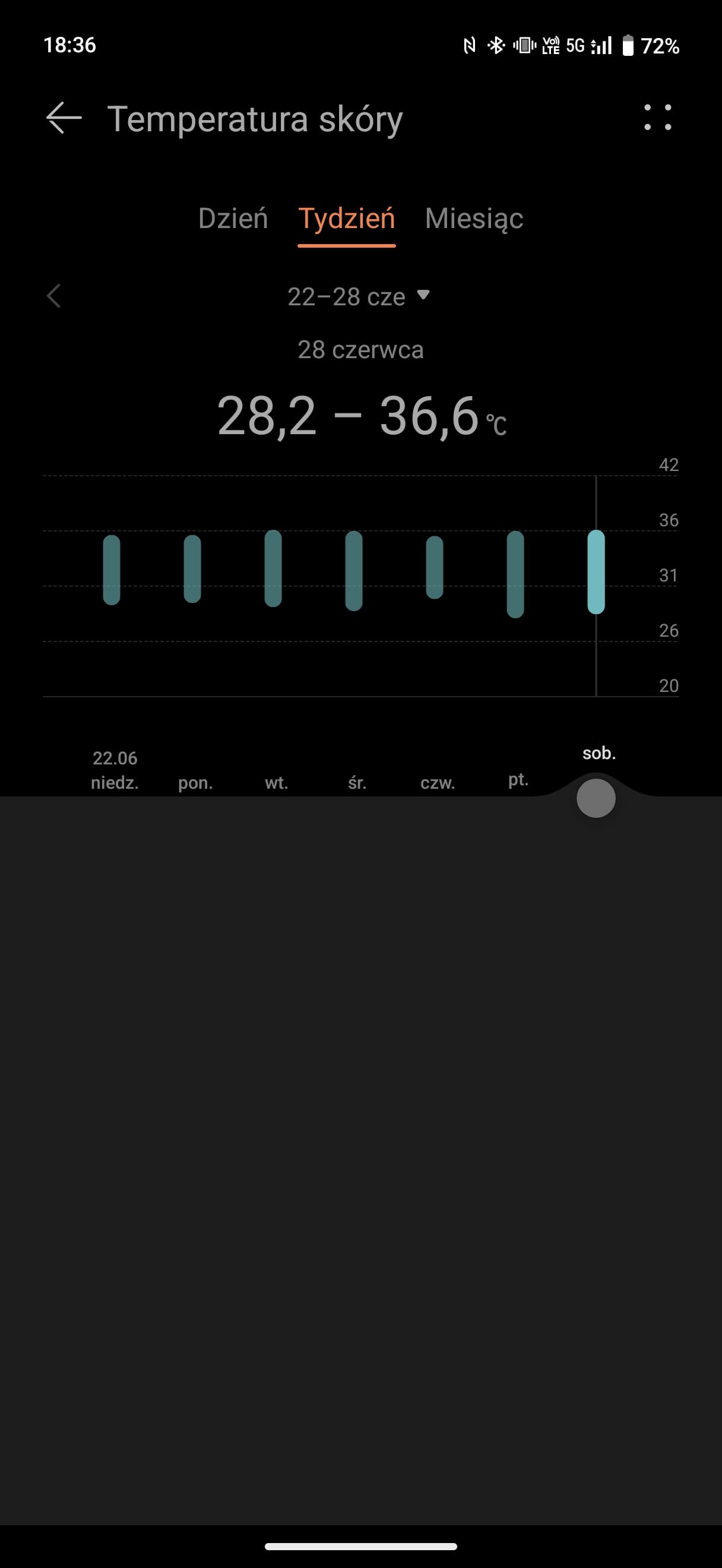The image size is (722, 1568).
Task: Open the four-dot more options menu
Action: (657, 118)
